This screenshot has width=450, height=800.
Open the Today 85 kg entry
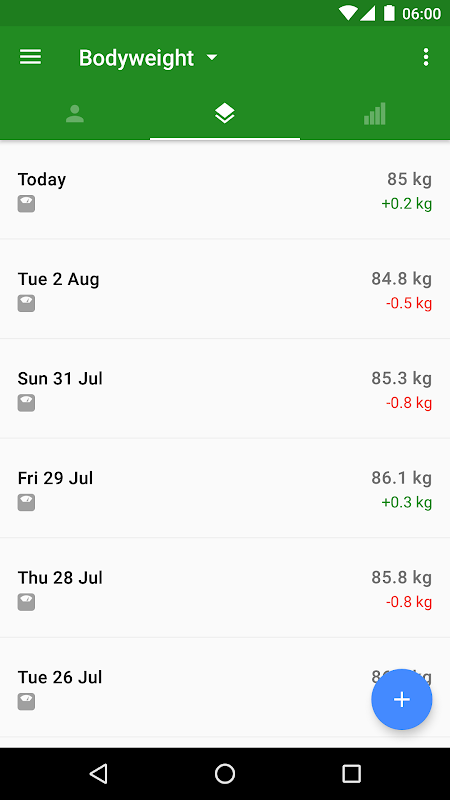(x=225, y=190)
